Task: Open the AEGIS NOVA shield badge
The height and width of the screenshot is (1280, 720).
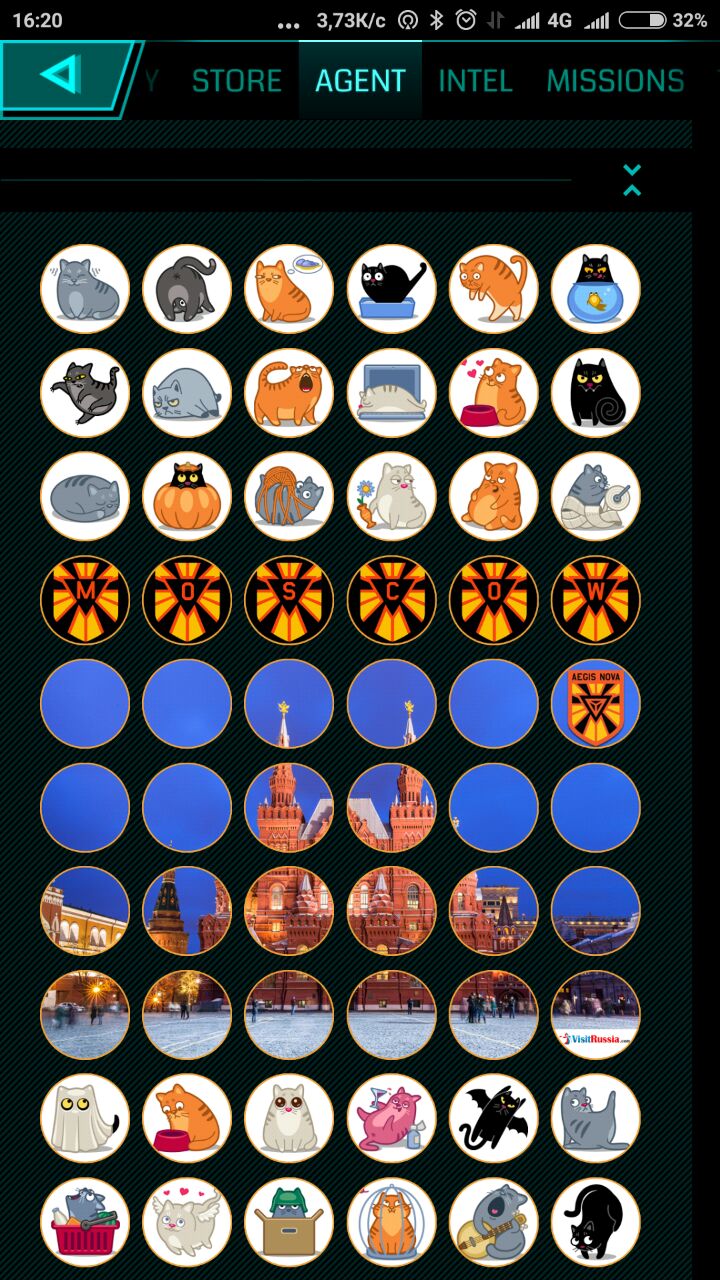Action: [596, 704]
